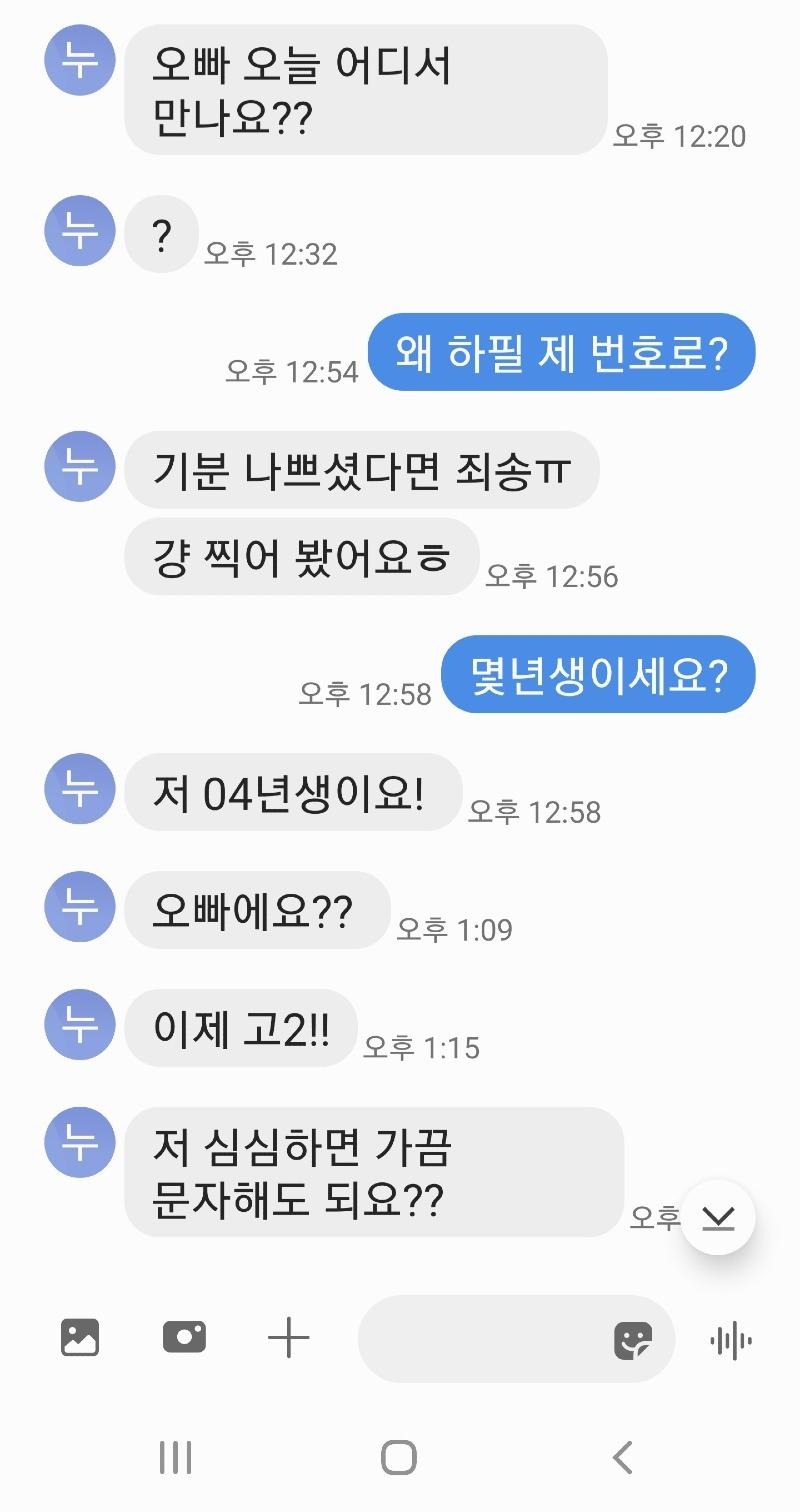Go to the home screen
Image resolution: width=800 pixels, height=1512 pixels.
(399, 1457)
